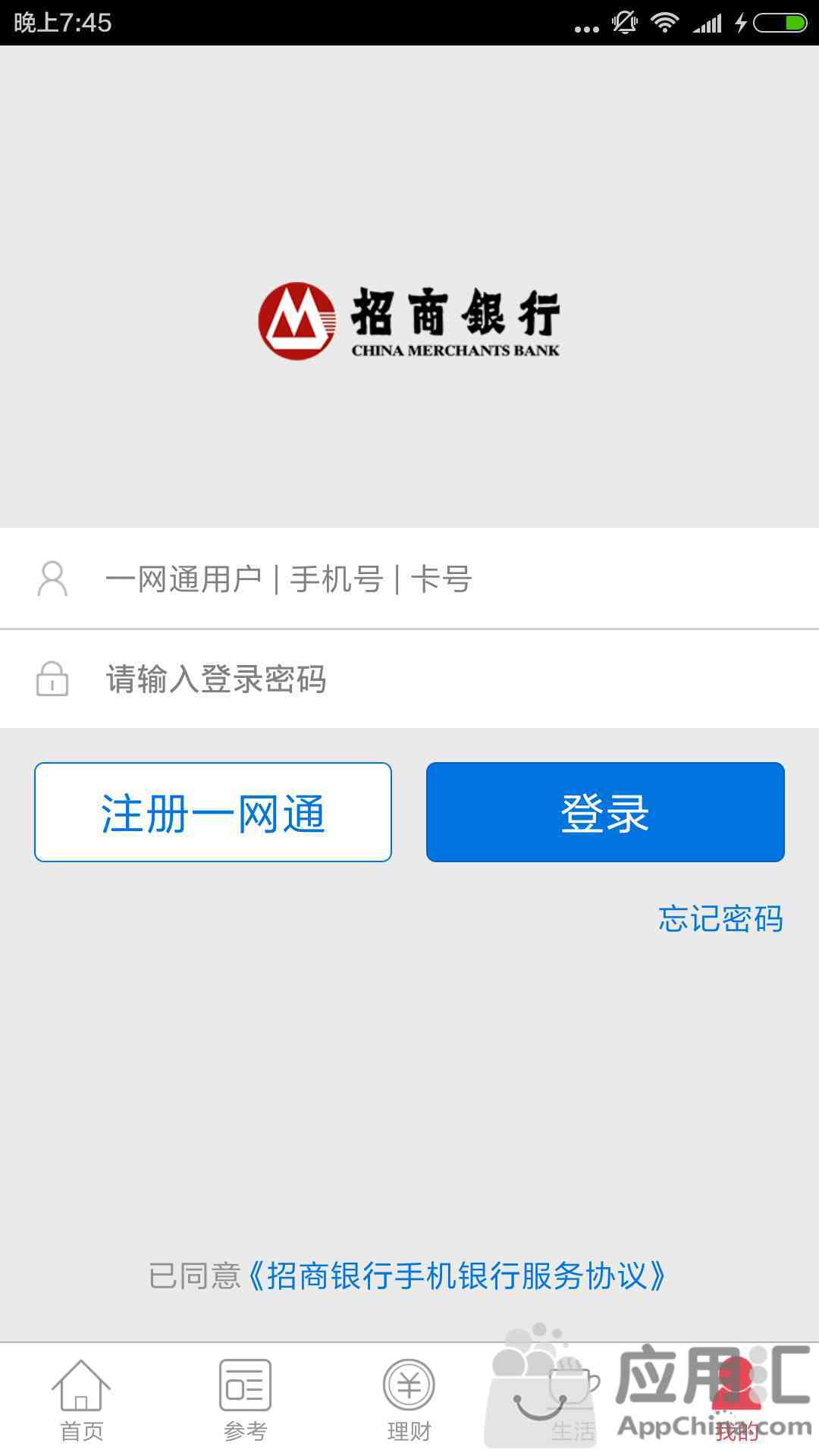
Task: Open the 忘记密码 forgot password link
Action: click(720, 918)
